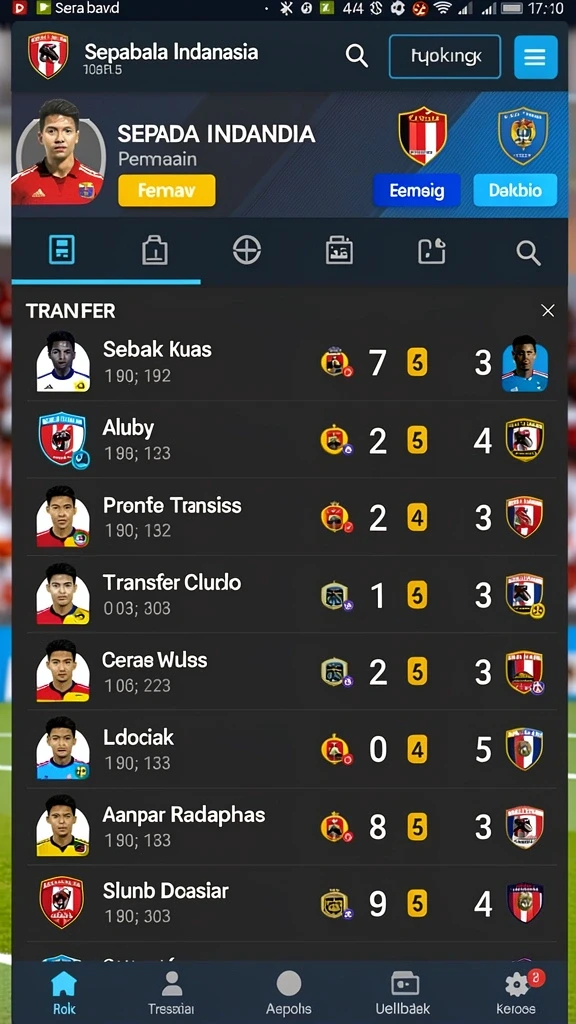576x1024 pixels.
Task: Open the Pronte Transiss row
Action: pos(291,517)
